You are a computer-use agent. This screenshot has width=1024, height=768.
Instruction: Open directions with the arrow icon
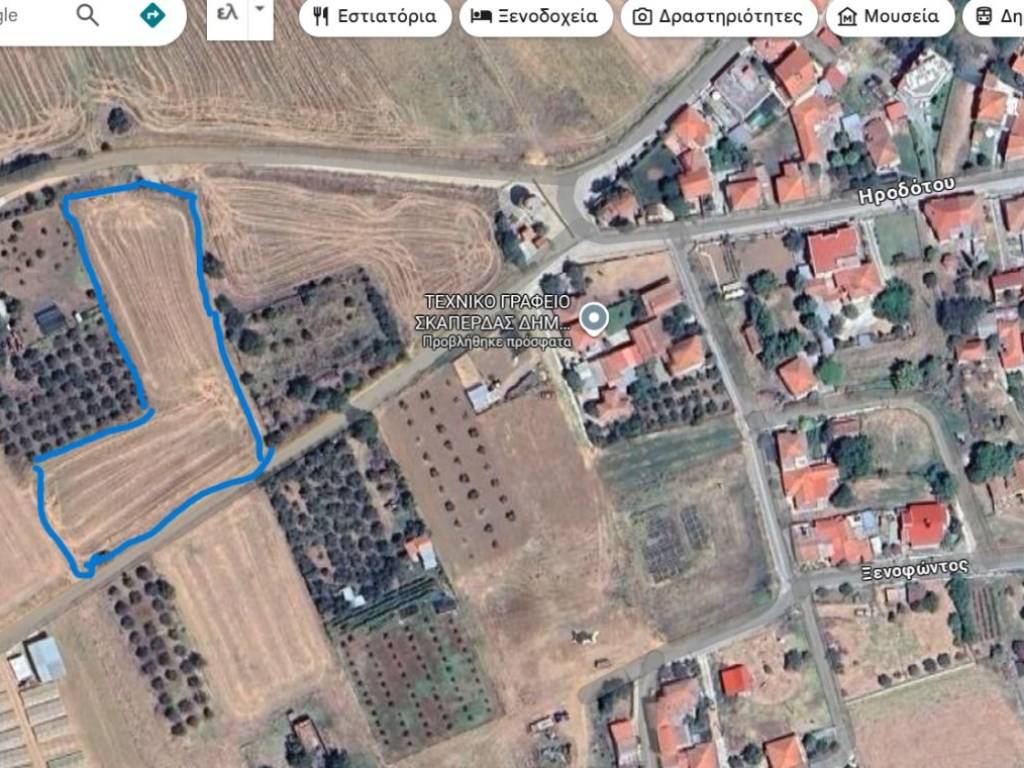(x=152, y=15)
